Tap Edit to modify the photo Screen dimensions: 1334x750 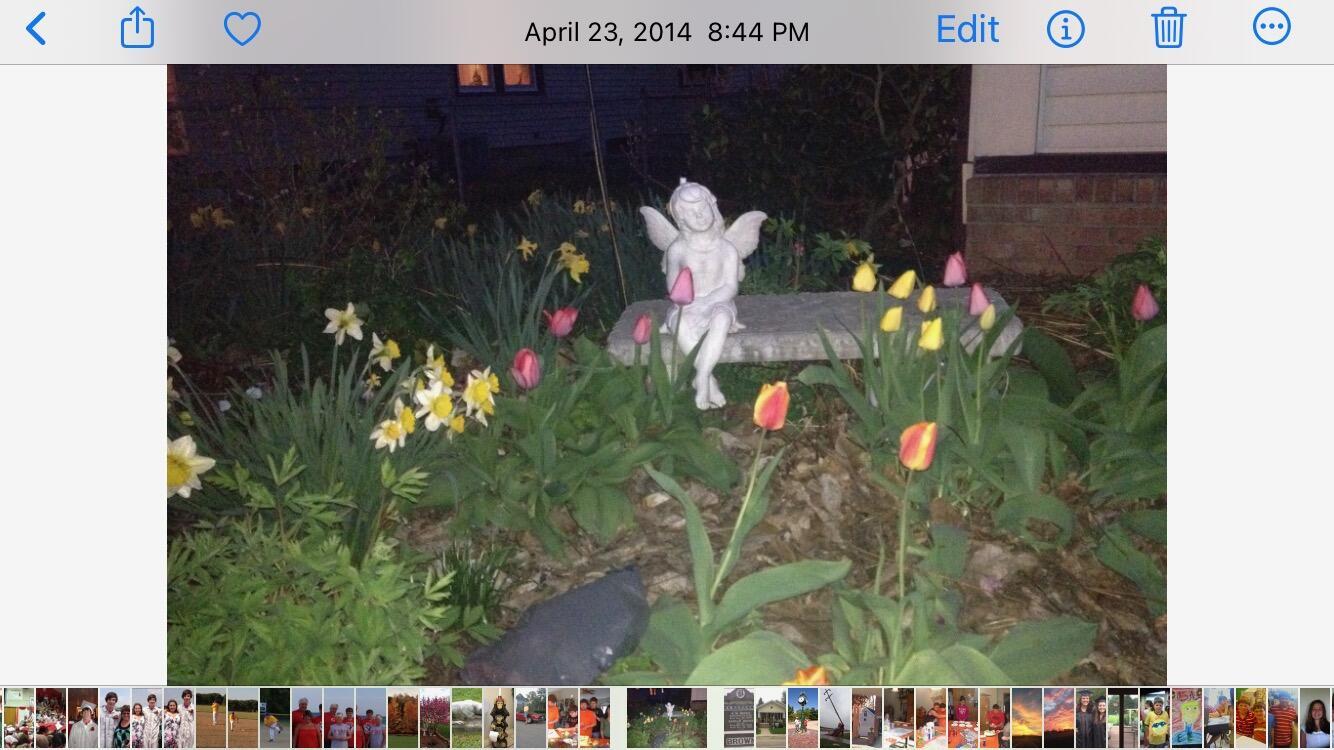tap(967, 29)
